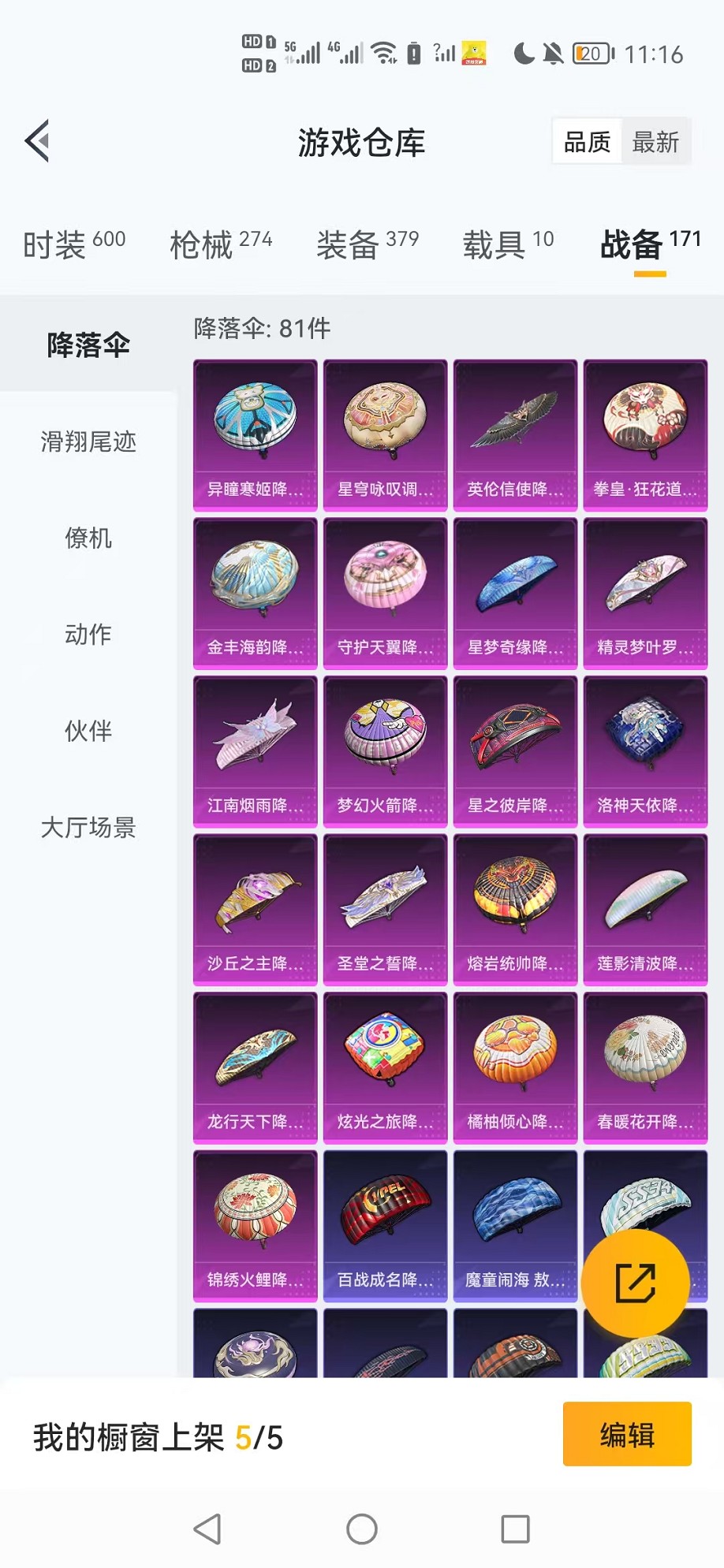The image size is (724, 1568).
Task: Sort items by 品质
Action: pos(588,142)
